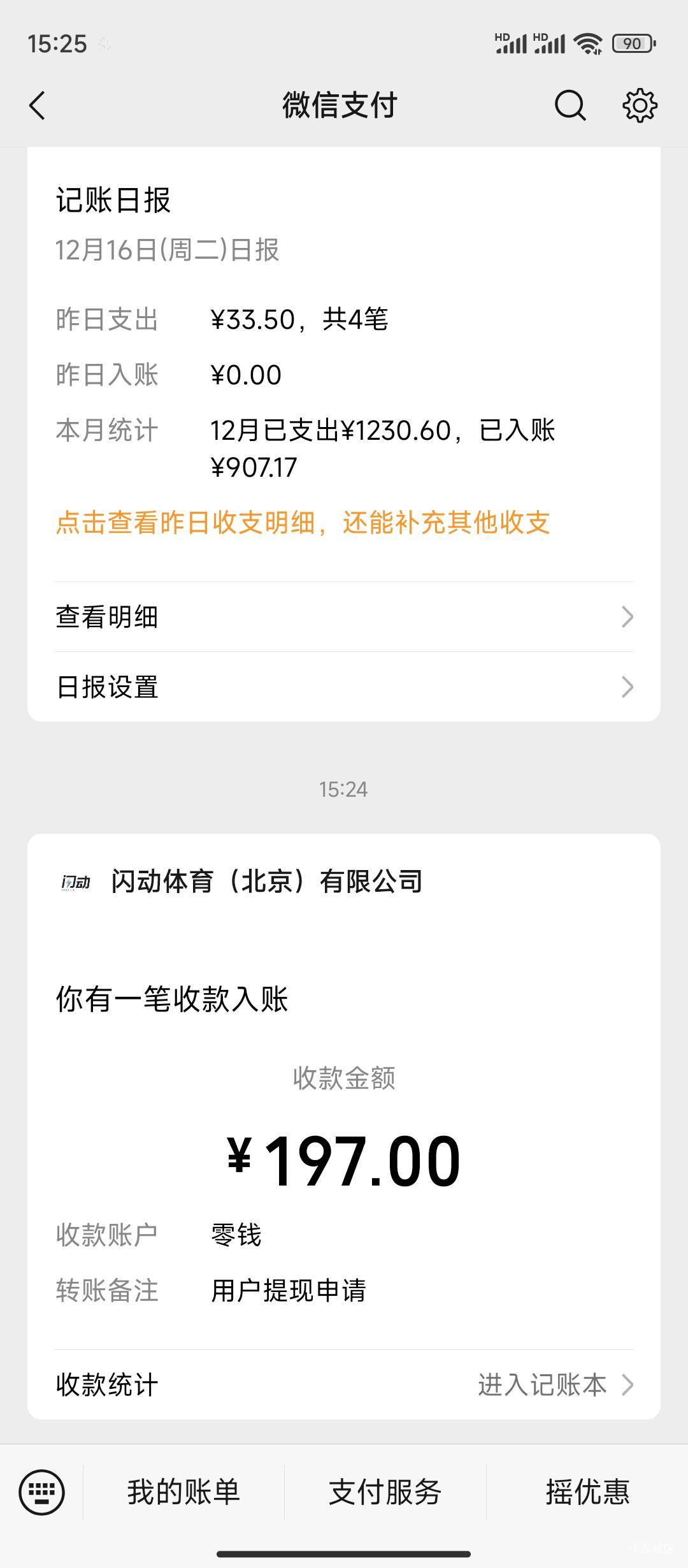Select the 摇优惠 menu
688x1568 pixels.
[x=587, y=1492]
